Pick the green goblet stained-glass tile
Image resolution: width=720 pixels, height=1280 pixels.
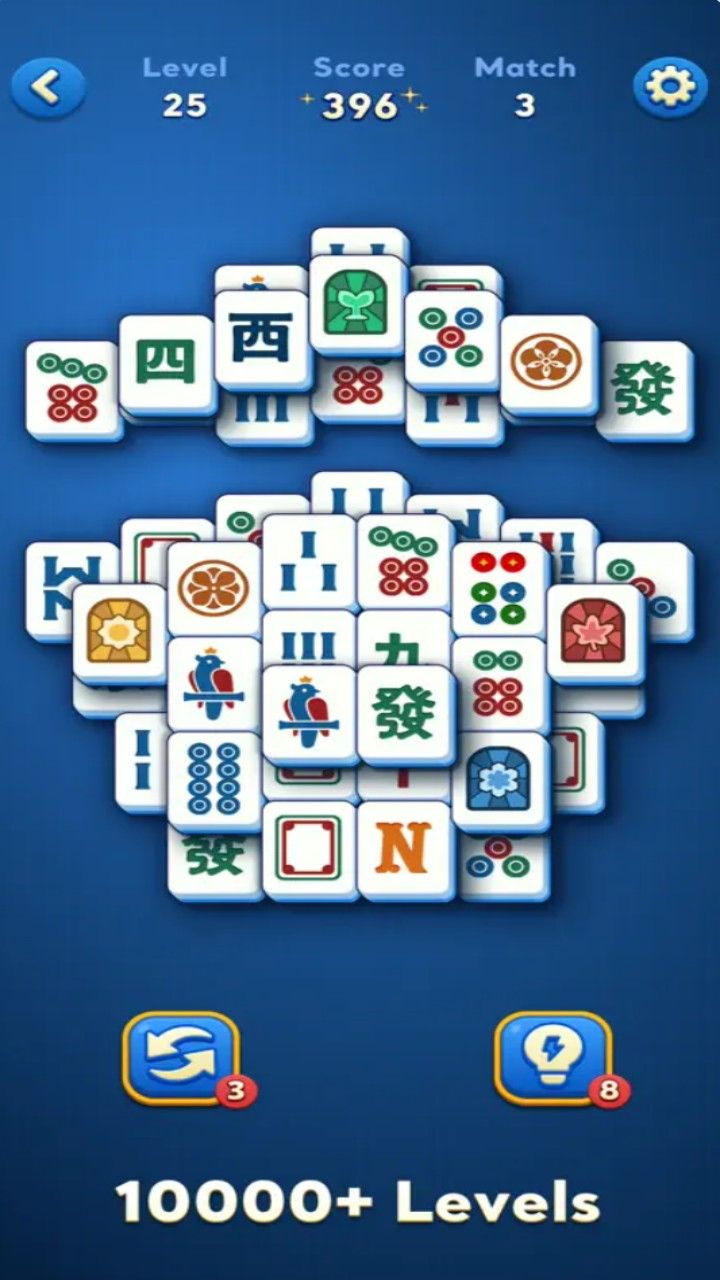pos(357,302)
